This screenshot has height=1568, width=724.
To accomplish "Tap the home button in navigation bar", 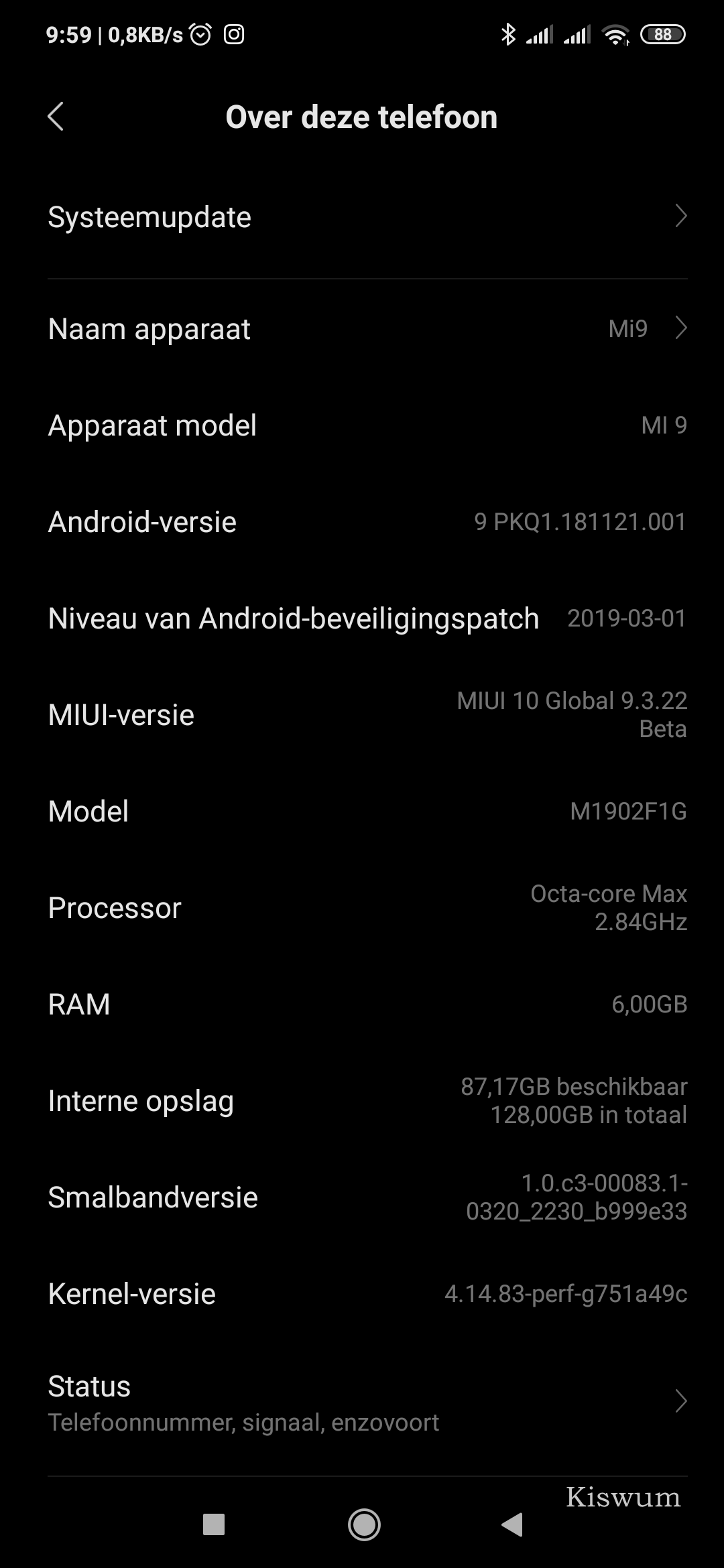I will [364, 1524].
